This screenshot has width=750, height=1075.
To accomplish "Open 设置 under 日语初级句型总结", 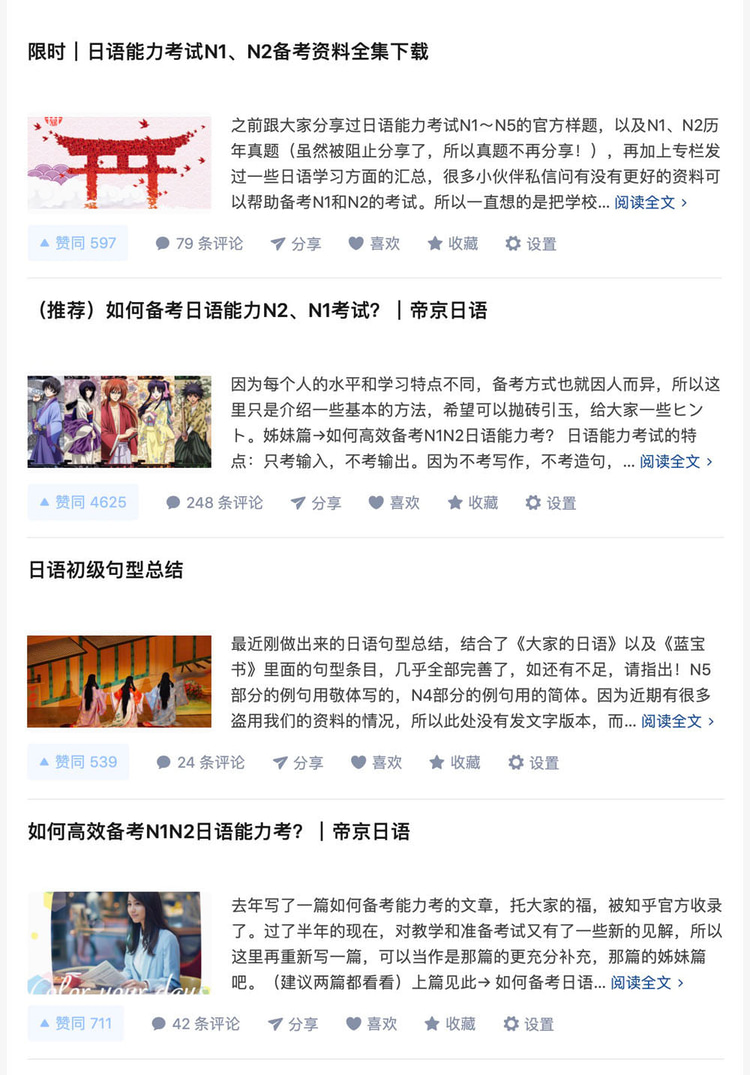I will tap(533, 762).
